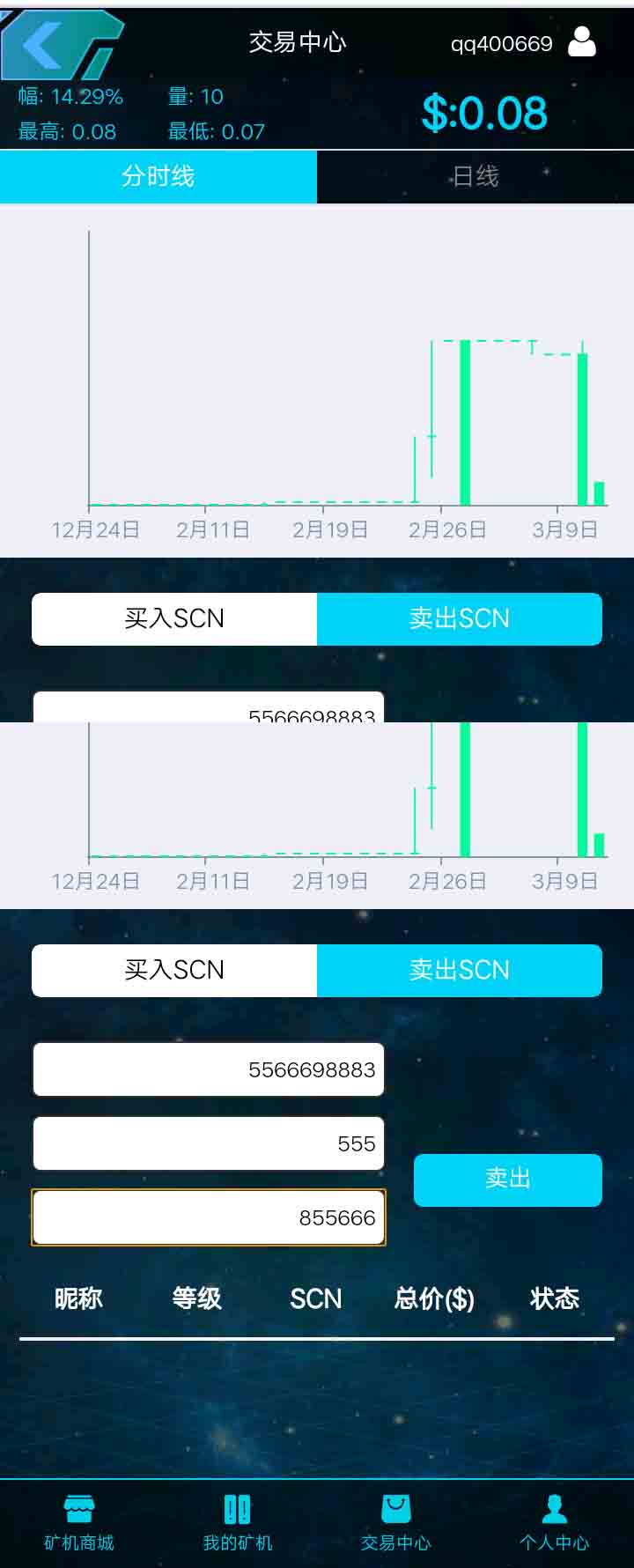Go to the 我的矿机 tab
Image resolution: width=634 pixels, height=1568 pixels.
click(238, 1522)
